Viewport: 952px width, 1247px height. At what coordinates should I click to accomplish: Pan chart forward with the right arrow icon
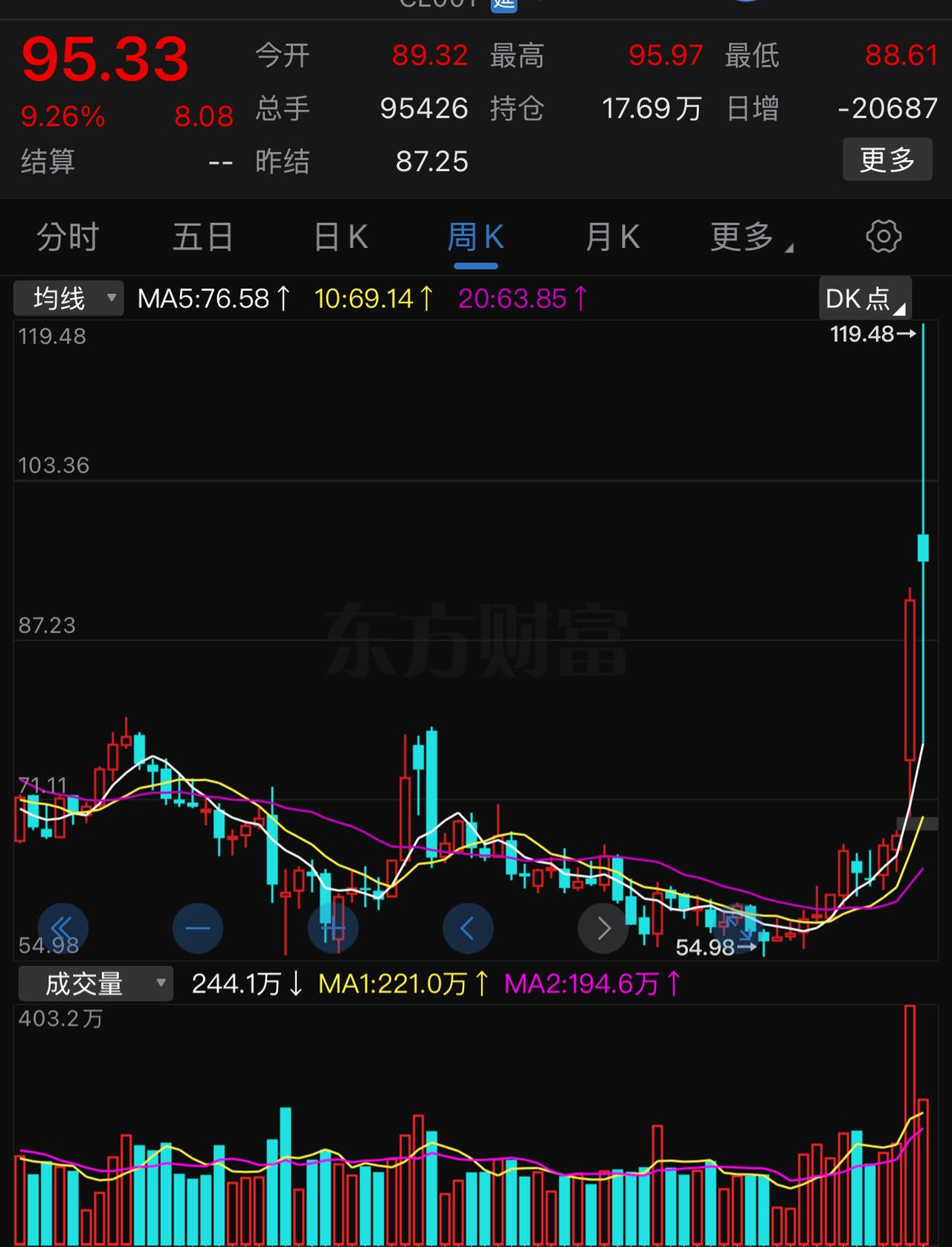602,928
